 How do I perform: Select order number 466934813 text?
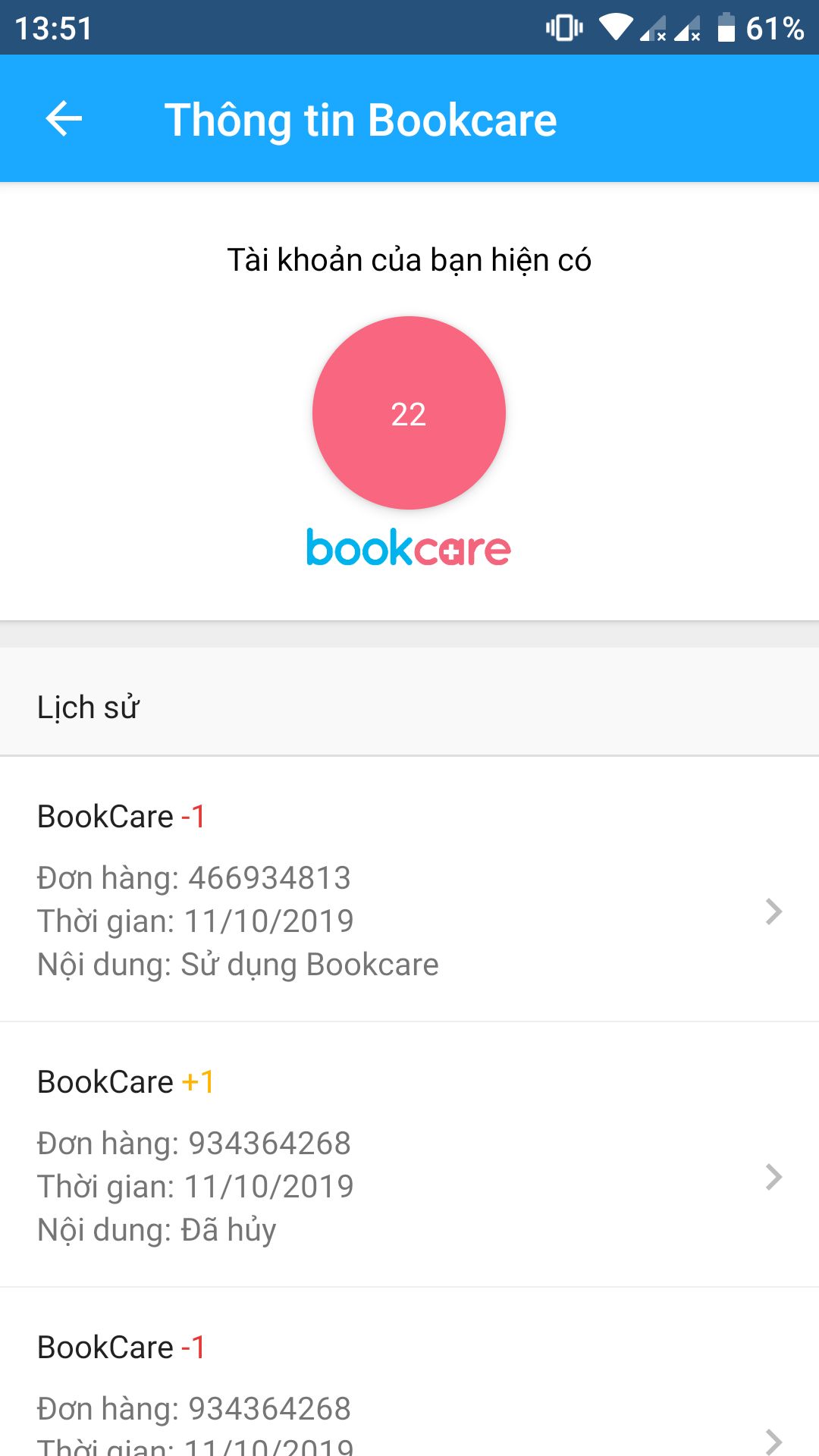(269, 878)
